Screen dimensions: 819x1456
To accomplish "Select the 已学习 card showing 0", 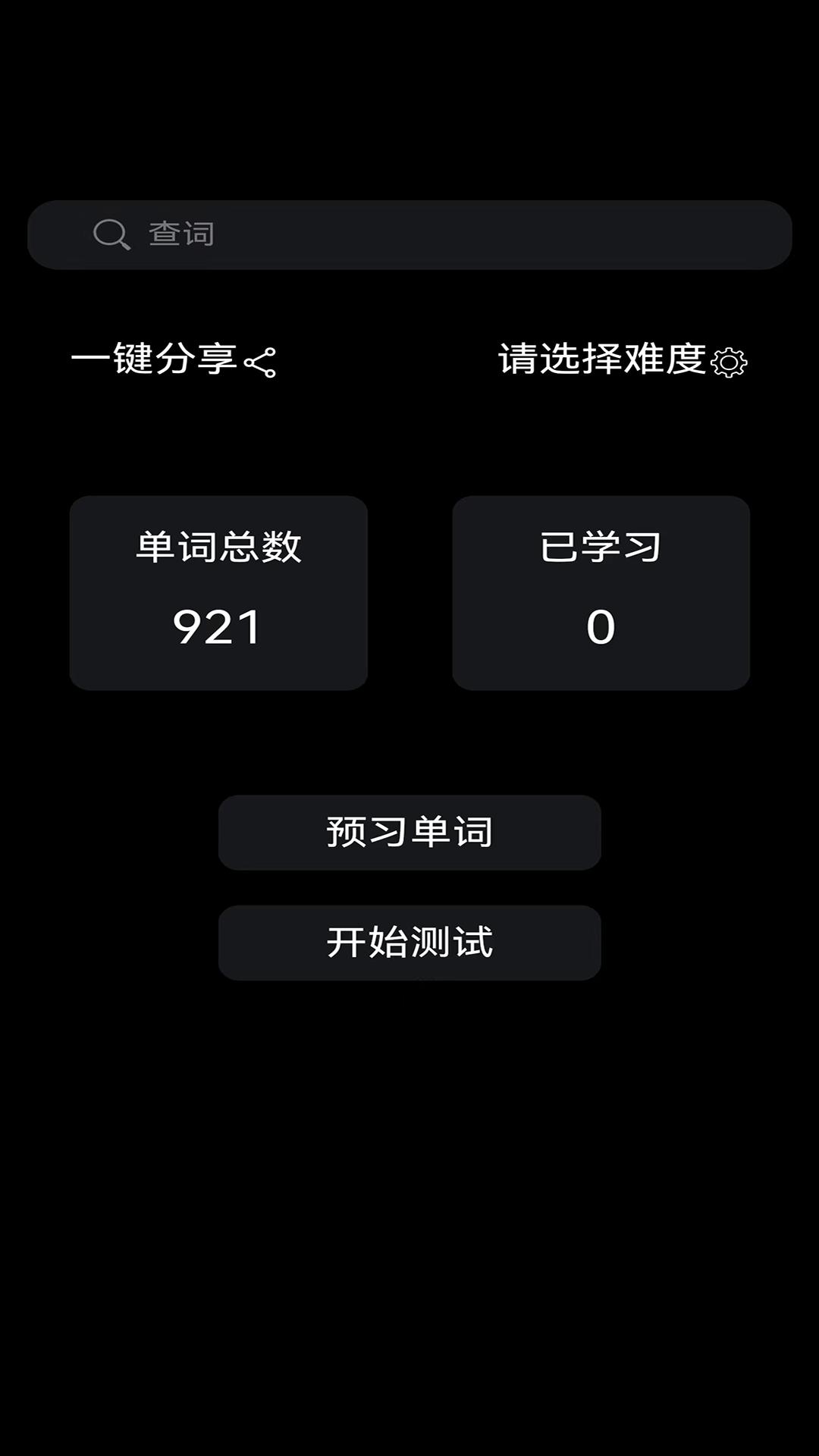I will click(x=603, y=591).
